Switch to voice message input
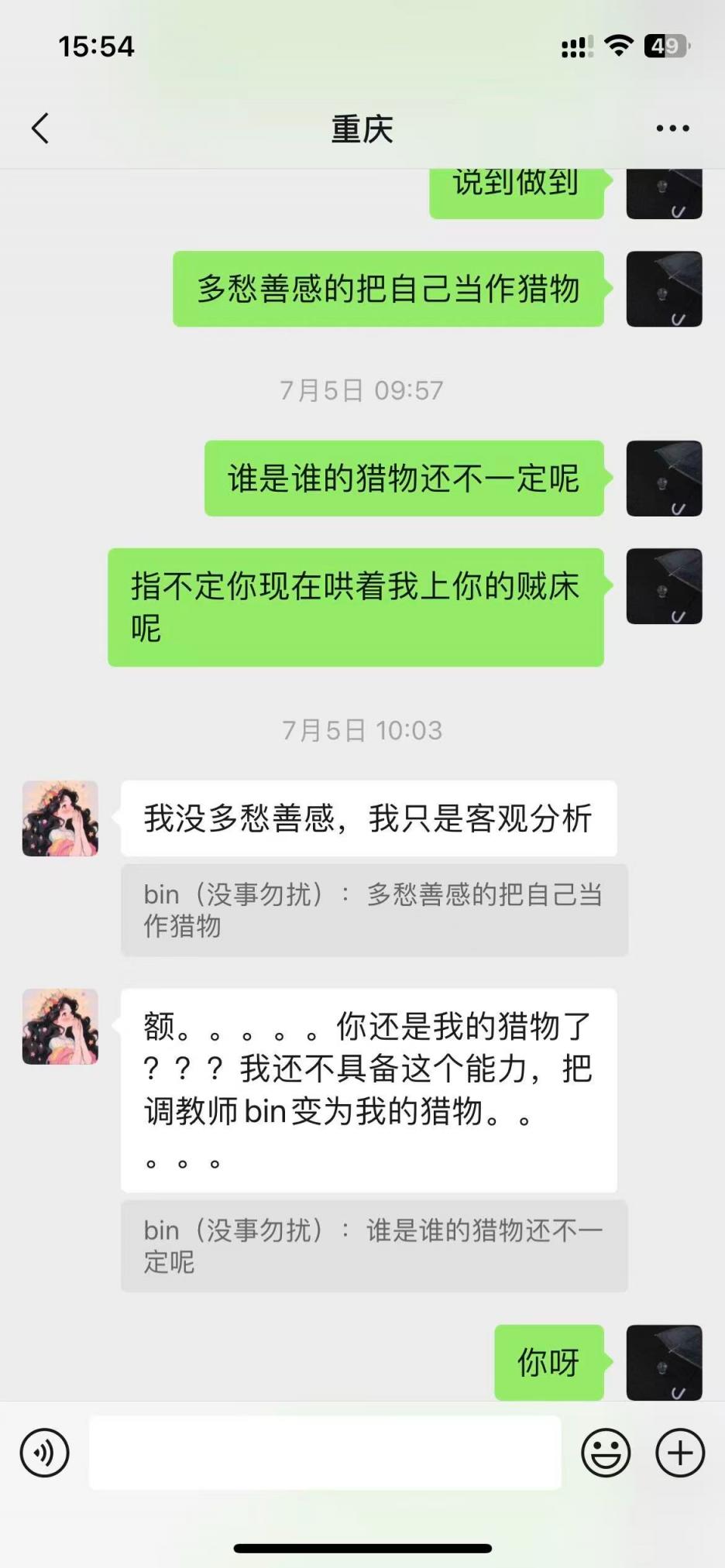Image resolution: width=725 pixels, height=1568 pixels. (45, 1453)
